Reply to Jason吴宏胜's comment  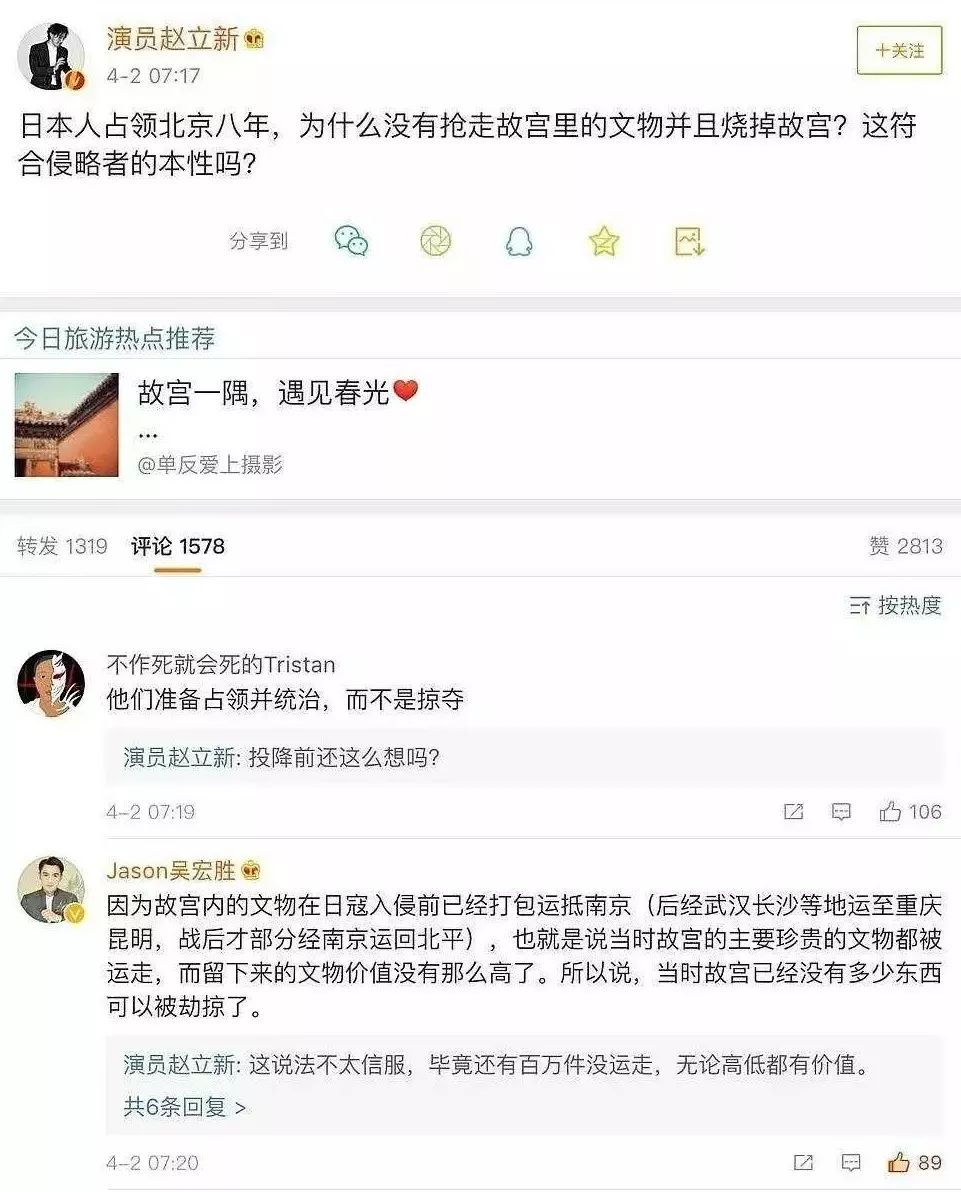[x=851, y=1162]
